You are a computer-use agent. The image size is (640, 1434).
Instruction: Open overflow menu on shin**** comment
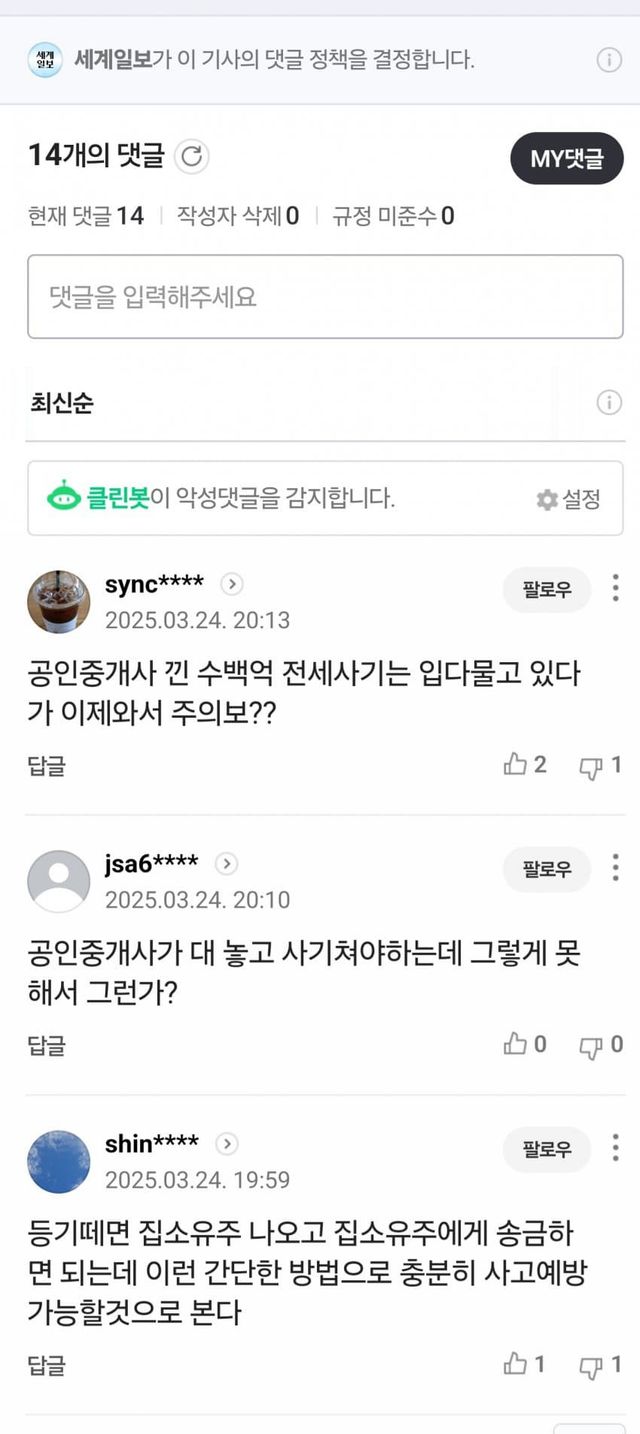point(616,1148)
